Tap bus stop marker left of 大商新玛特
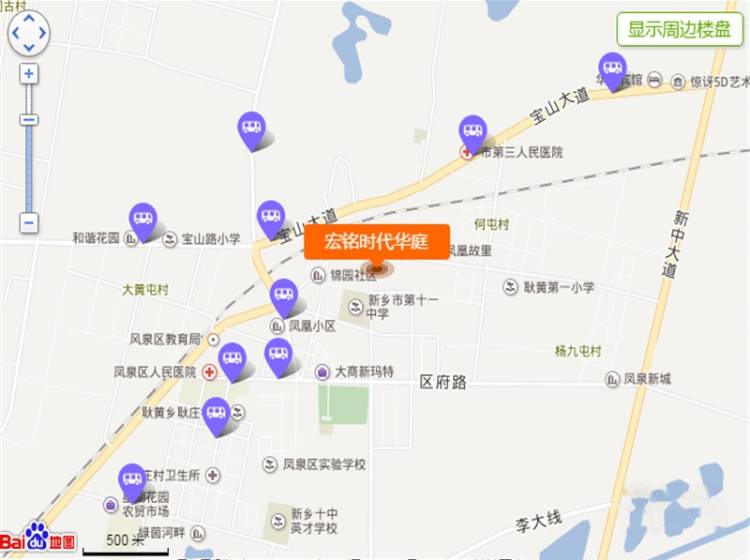 278,353
